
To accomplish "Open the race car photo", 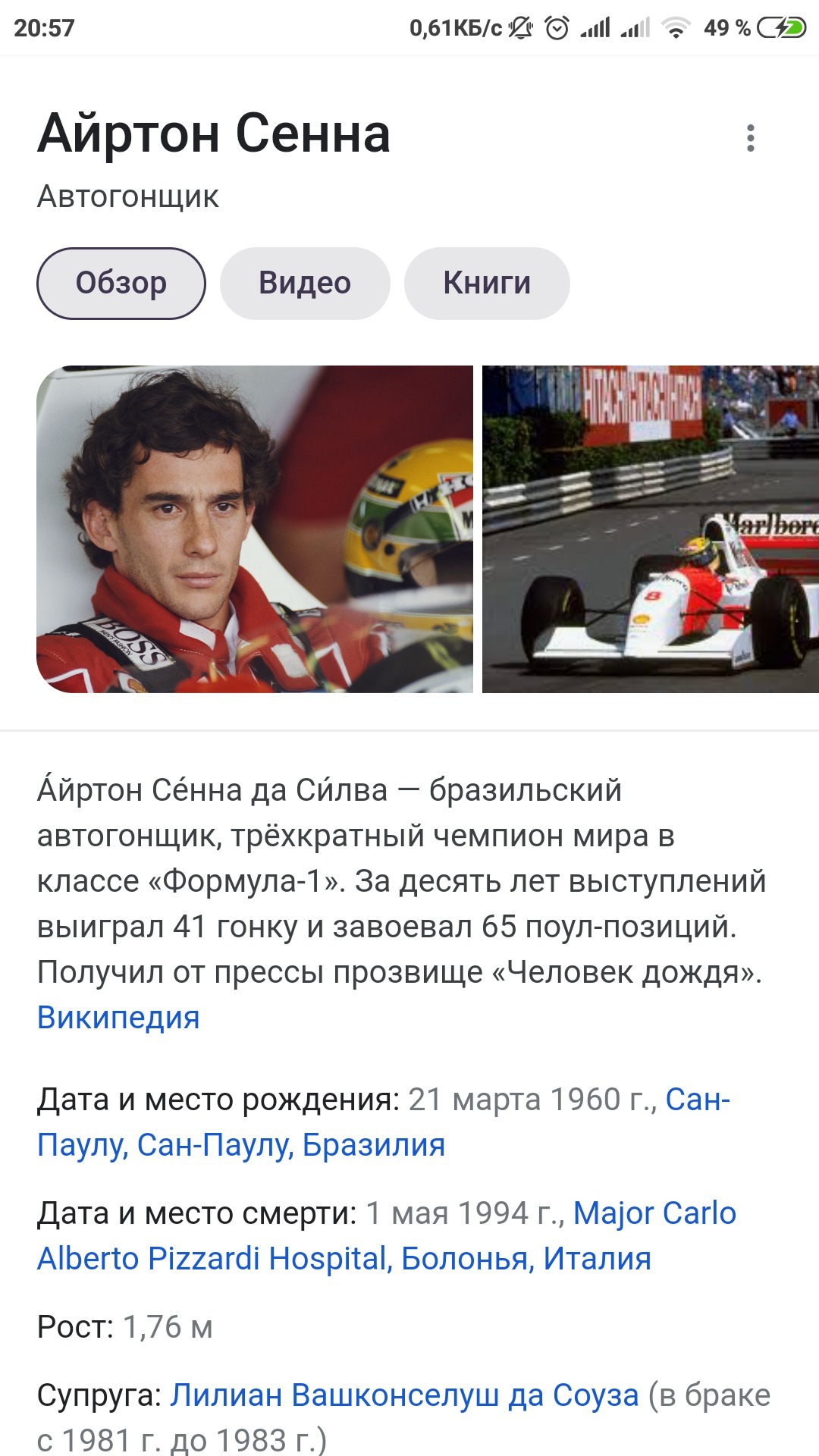I will point(651,529).
